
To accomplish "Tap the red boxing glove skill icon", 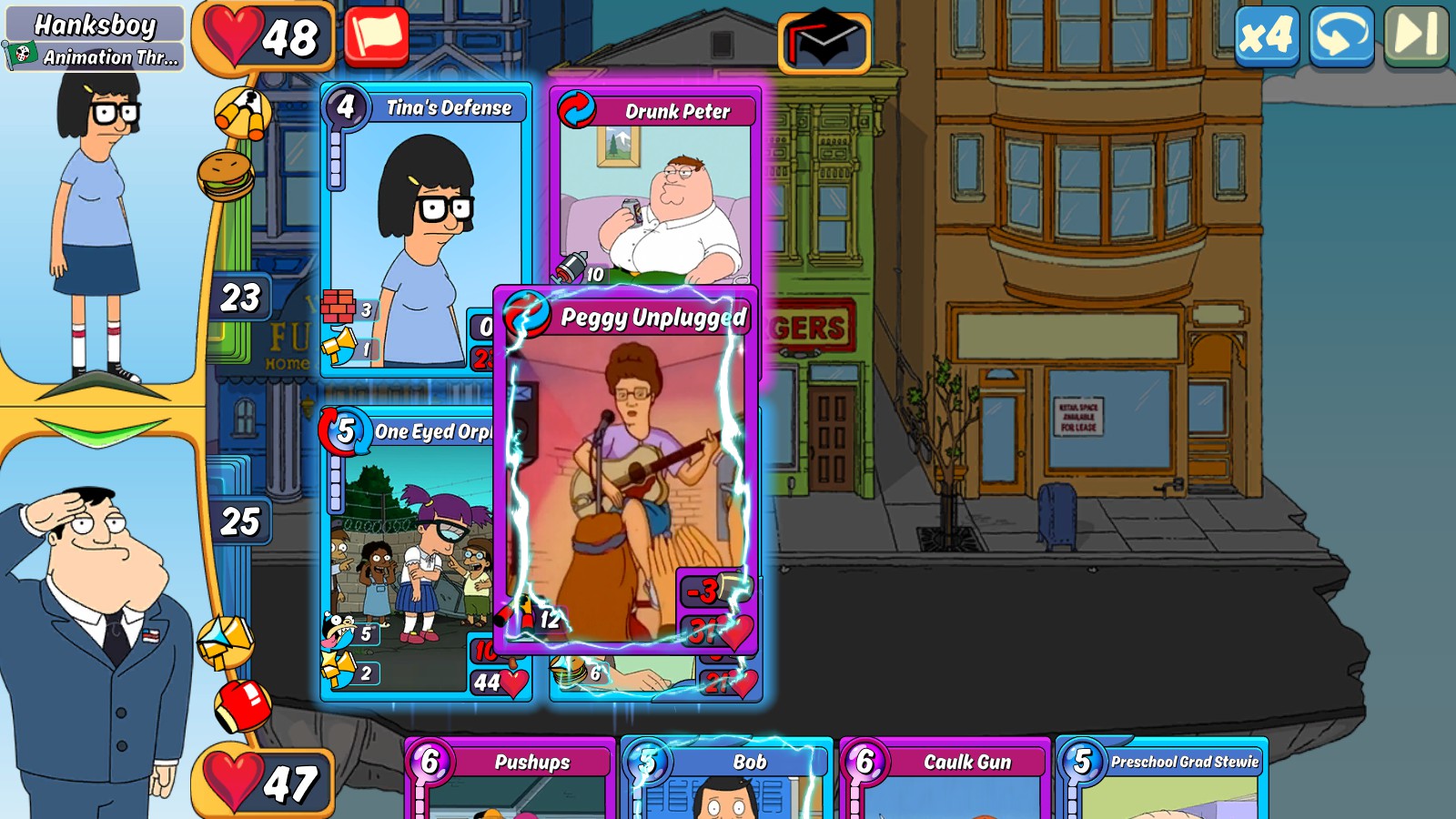I will [x=242, y=705].
